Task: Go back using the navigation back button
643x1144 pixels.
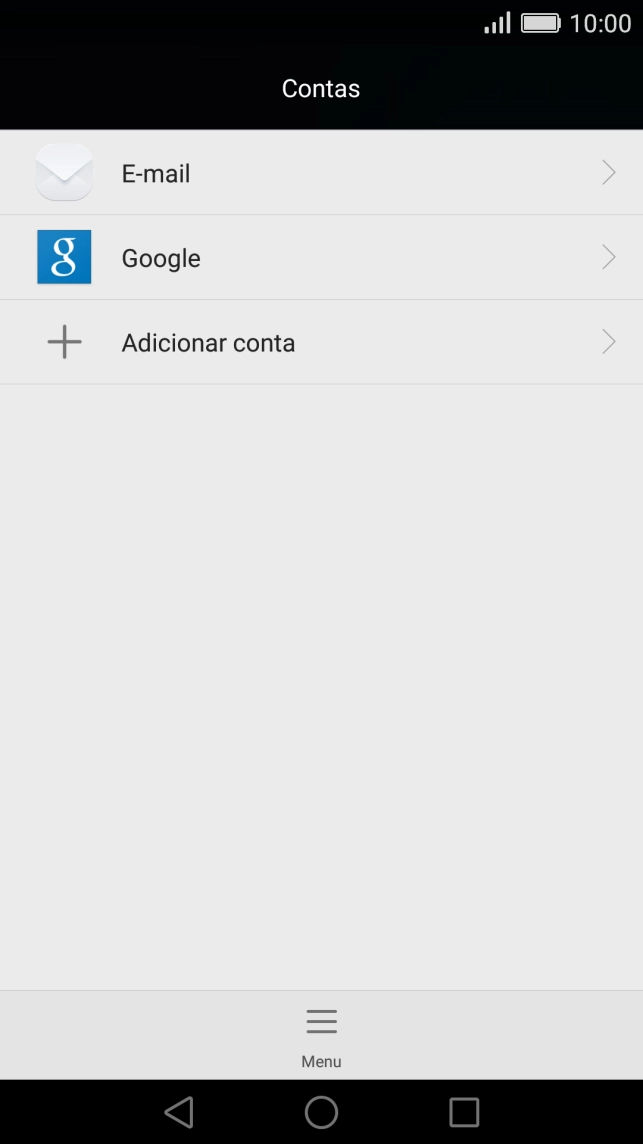Action: coord(178,1112)
